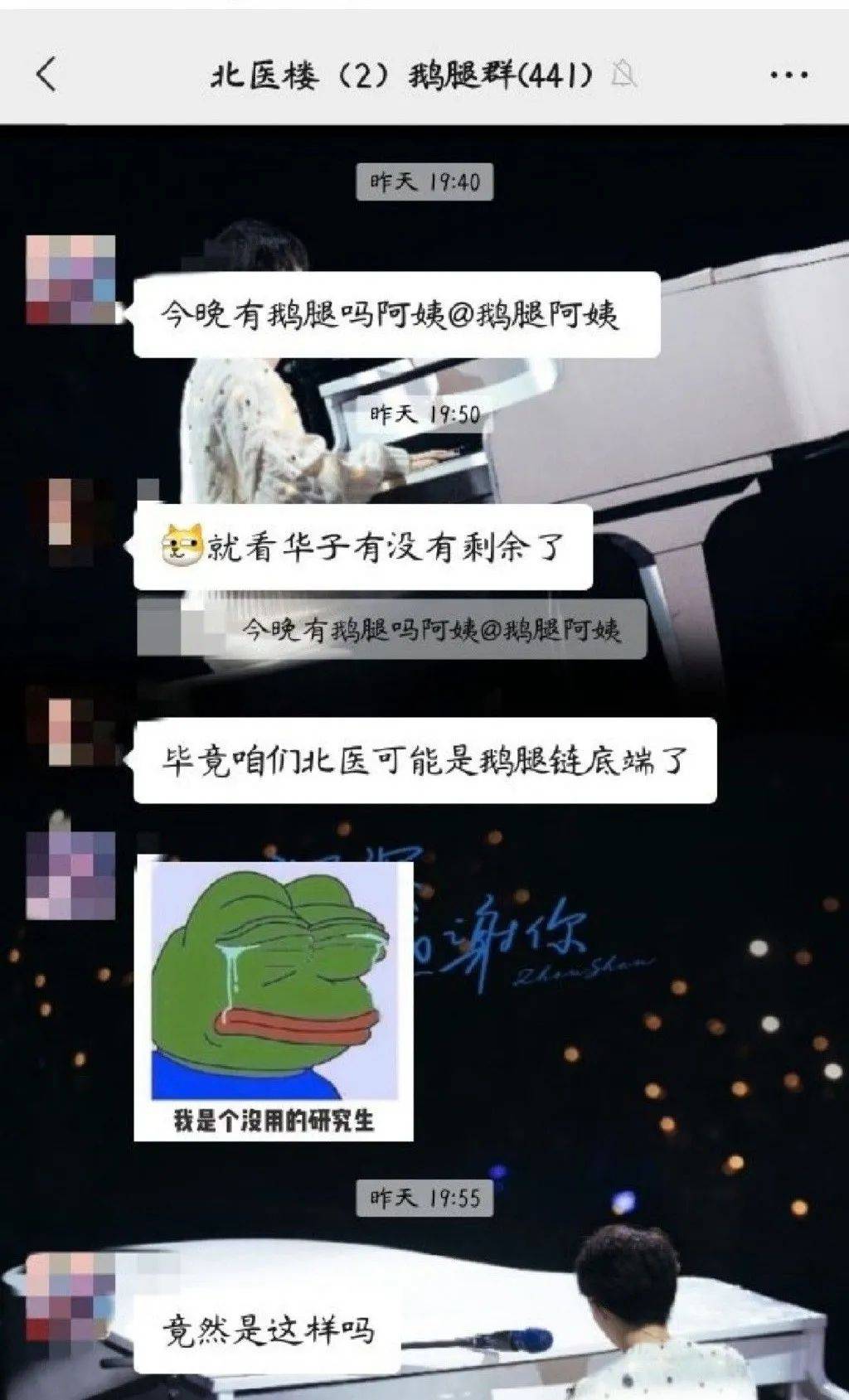Go back from the group chat
This screenshot has height=1400, width=849.
(x=47, y=75)
